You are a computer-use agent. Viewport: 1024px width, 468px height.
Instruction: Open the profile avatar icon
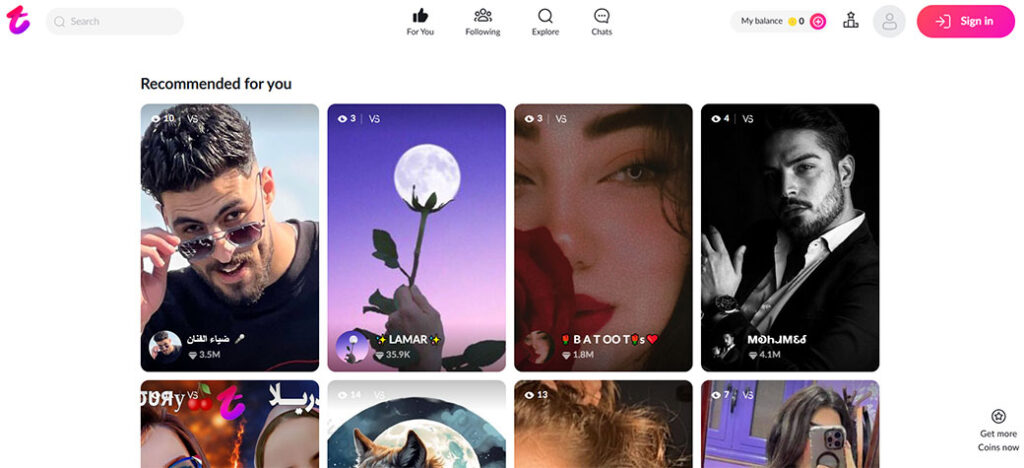889,21
